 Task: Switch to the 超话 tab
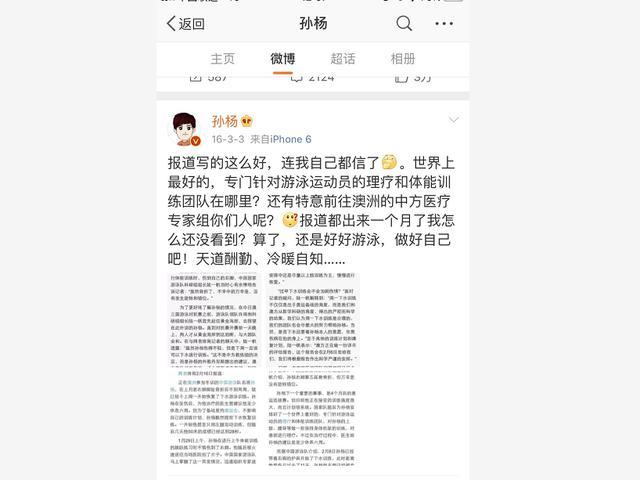pos(343,58)
